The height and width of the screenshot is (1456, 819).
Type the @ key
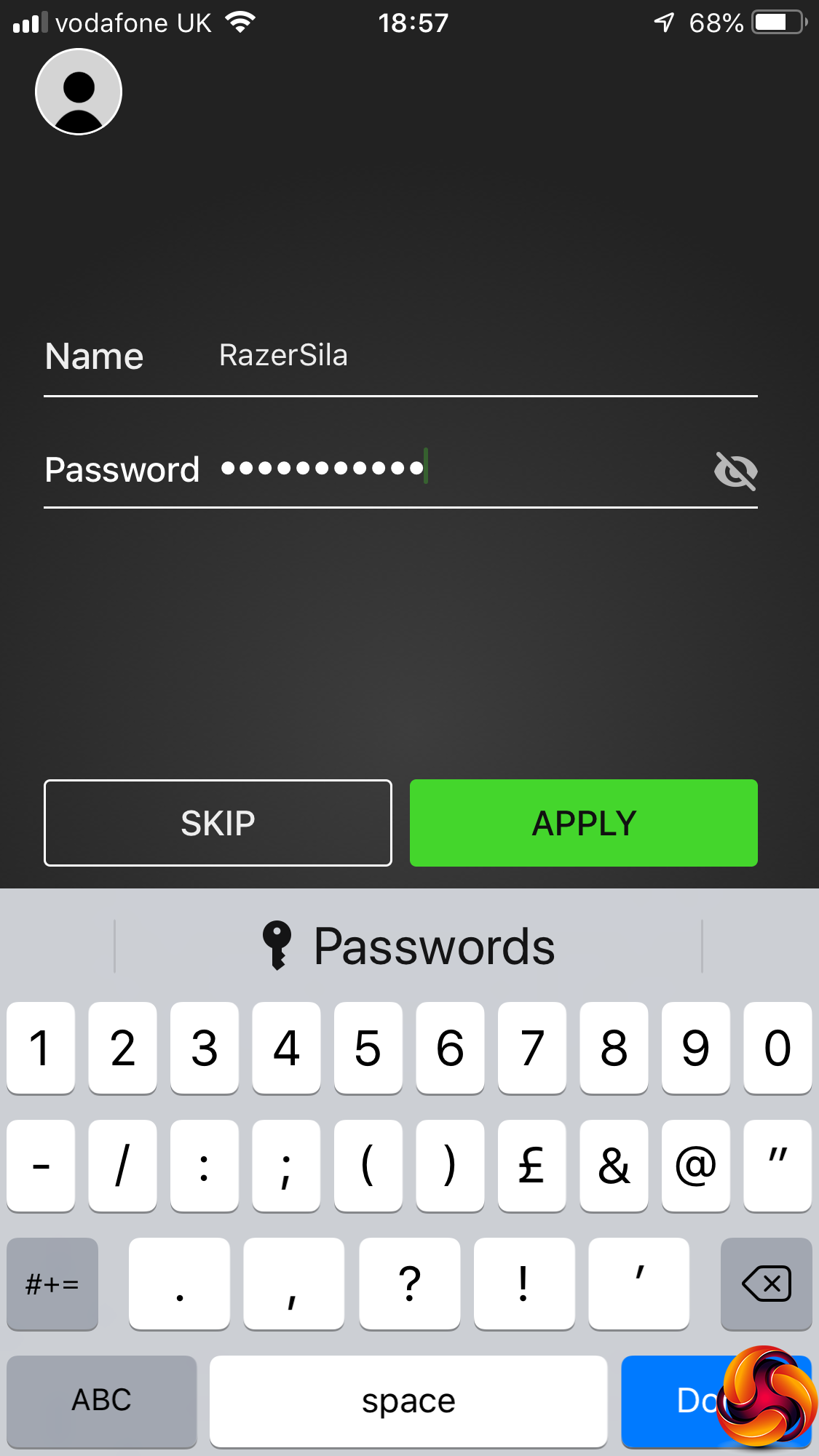click(695, 1166)
